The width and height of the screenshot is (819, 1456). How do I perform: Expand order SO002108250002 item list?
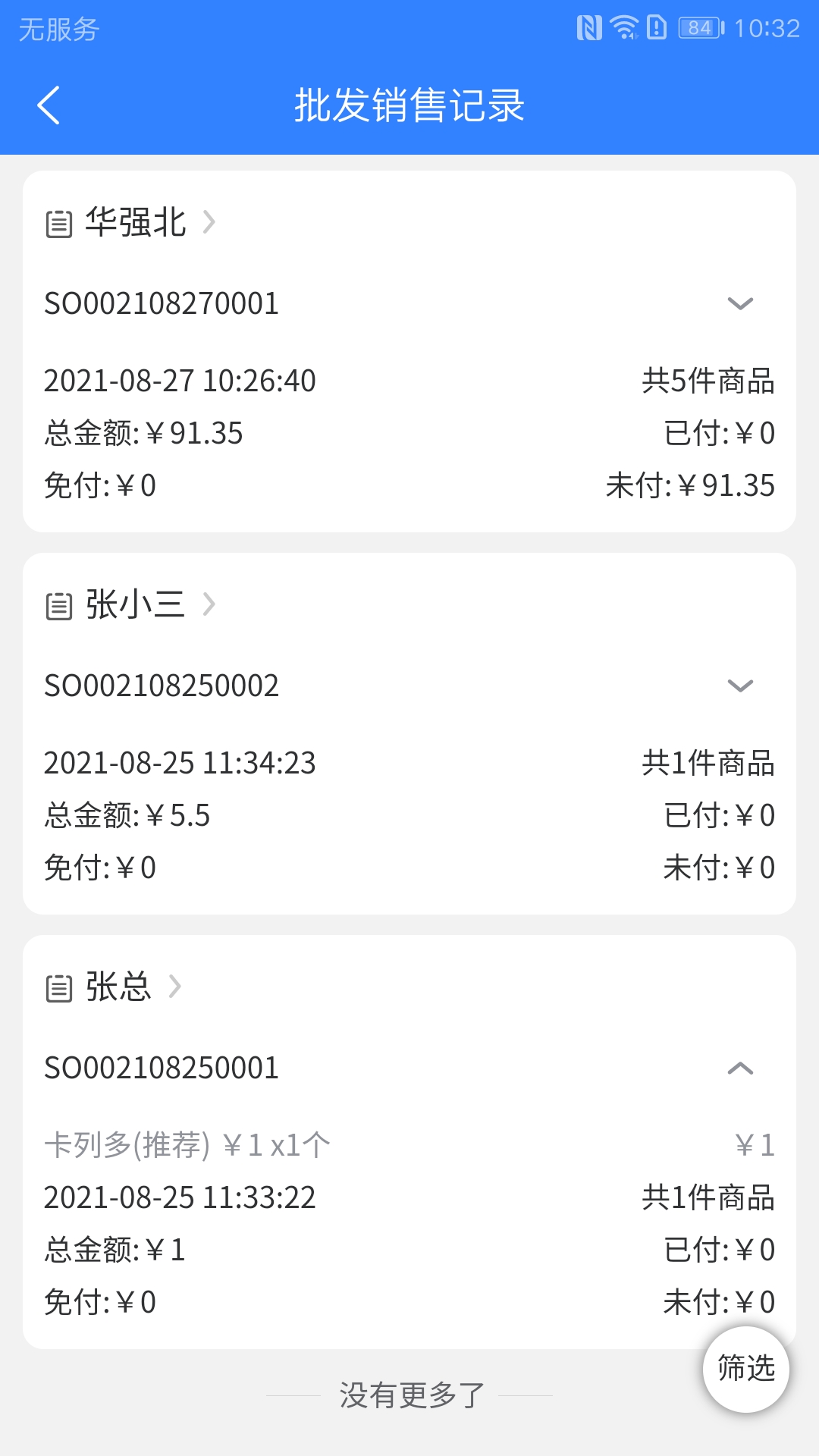(x=739, y=686)
